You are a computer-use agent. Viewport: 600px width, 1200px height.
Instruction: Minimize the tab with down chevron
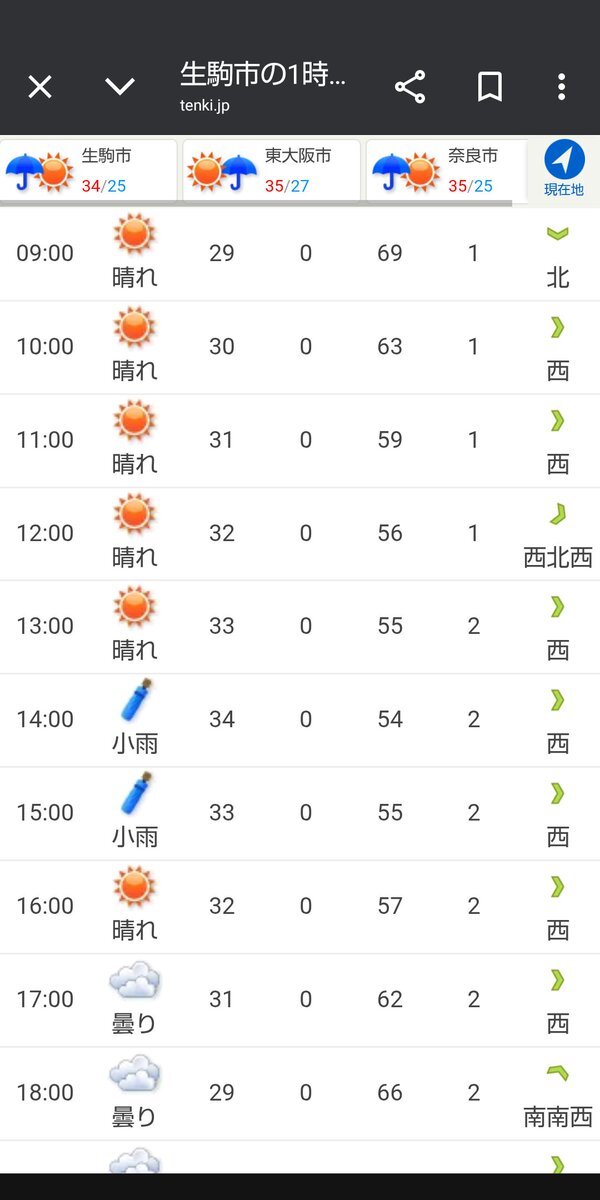tap(120, 87)
